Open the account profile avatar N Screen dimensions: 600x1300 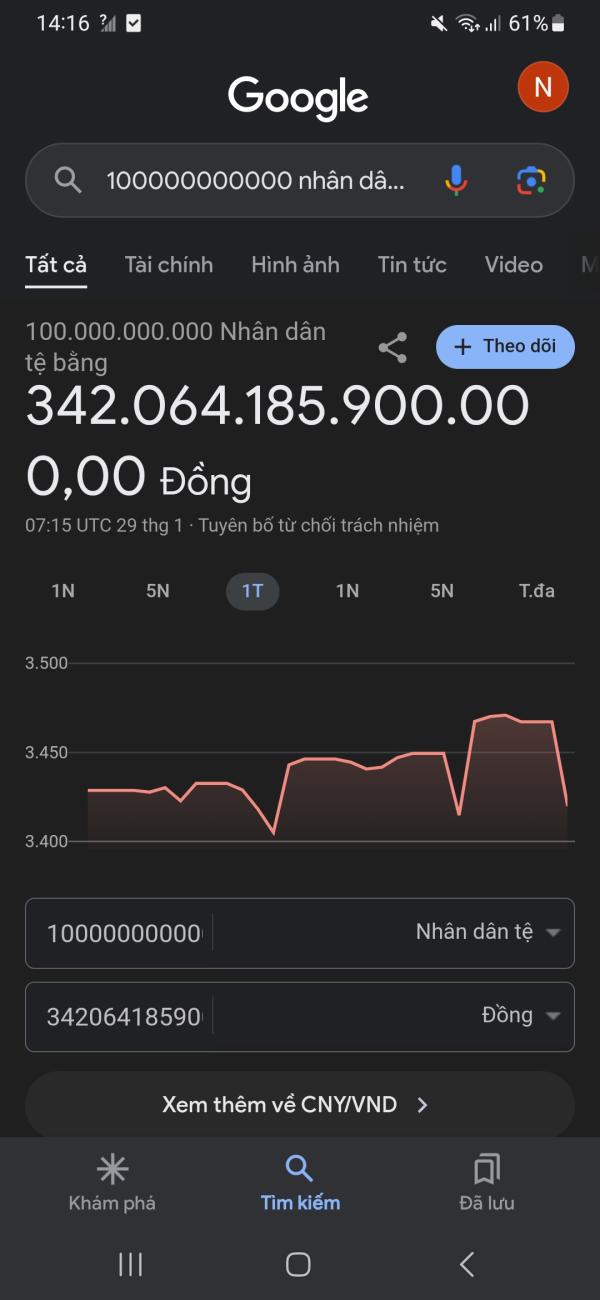543,87
